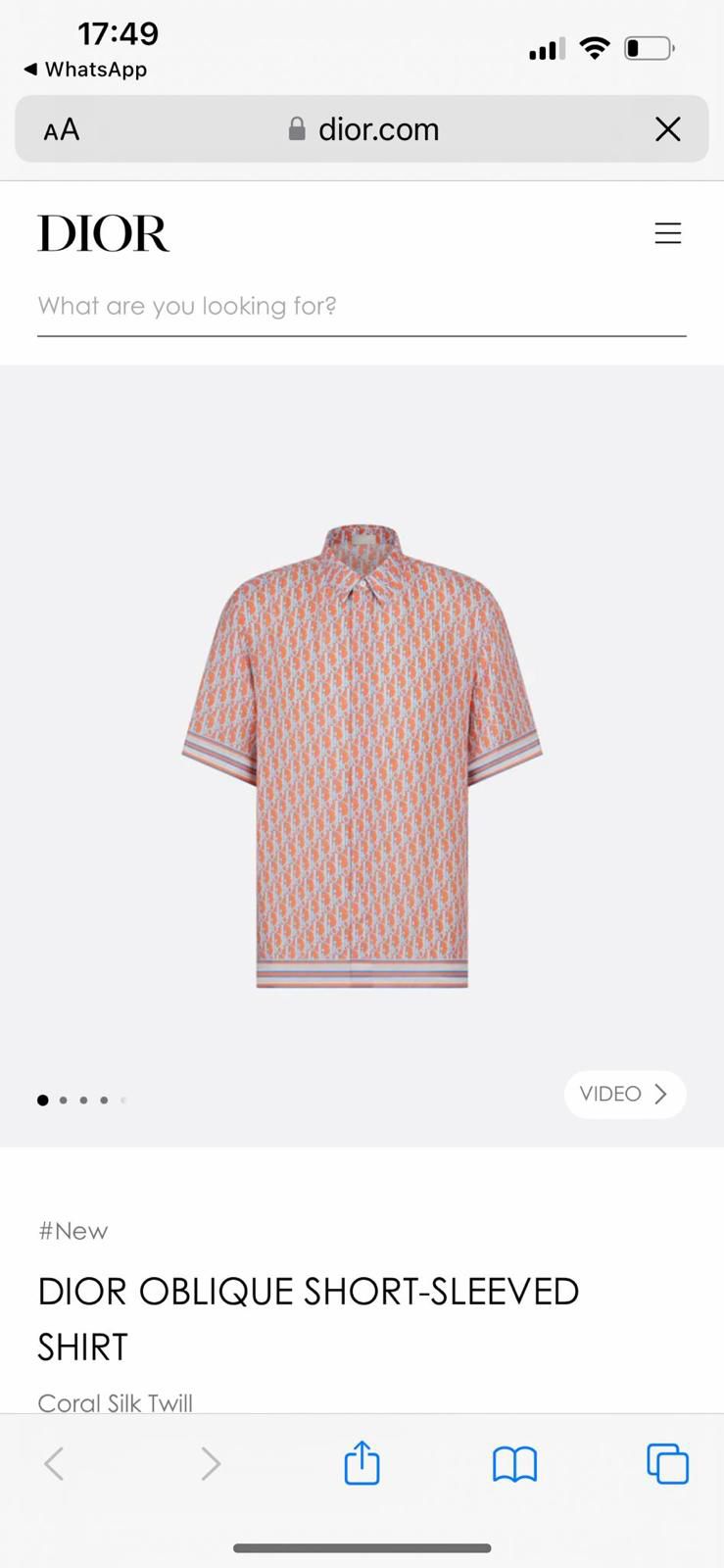Tap the dior.com address bar

pos(364,129)
